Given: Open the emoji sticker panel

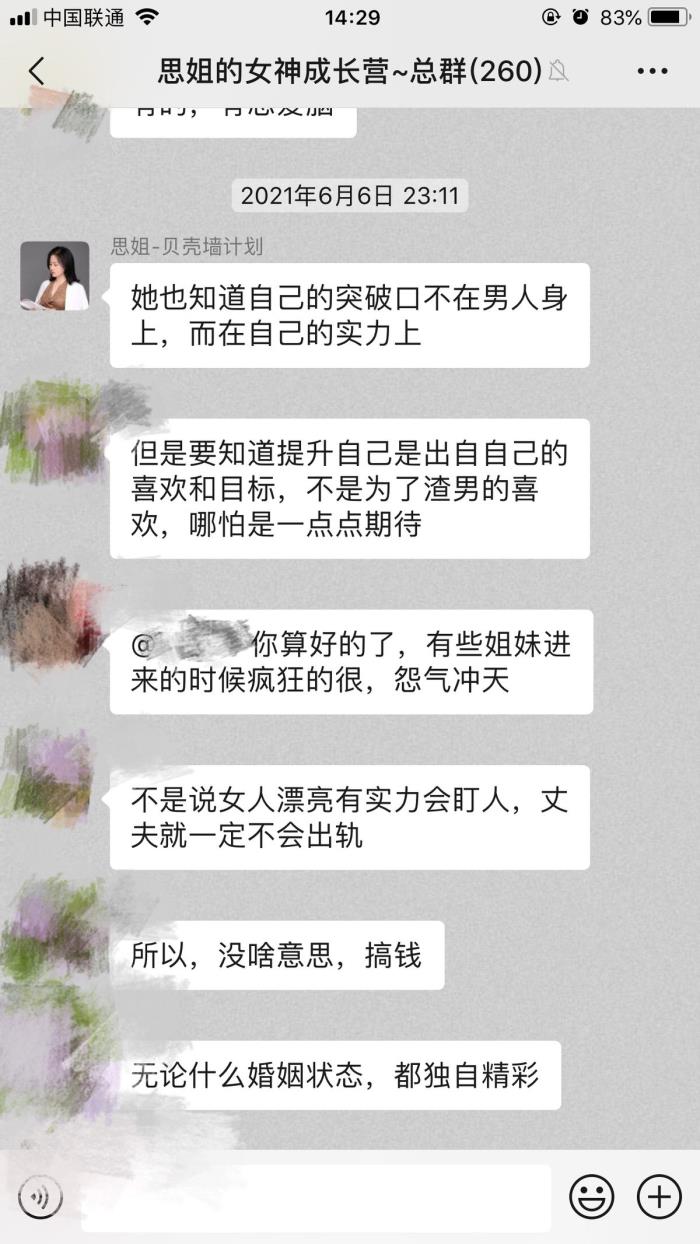Looking at the screenshot, I should [x=592, y=1197].
